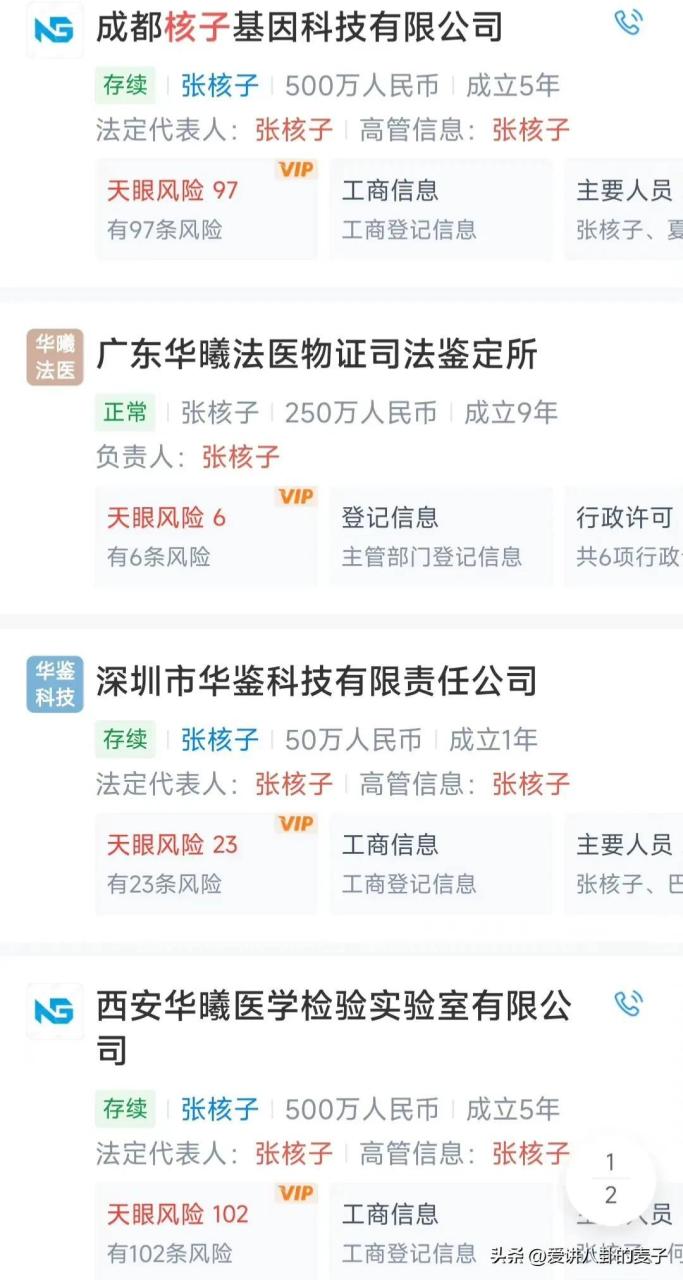
Task: Open 主要人员 card under 深圳市华鉴科技
Action: click(624, 863)
